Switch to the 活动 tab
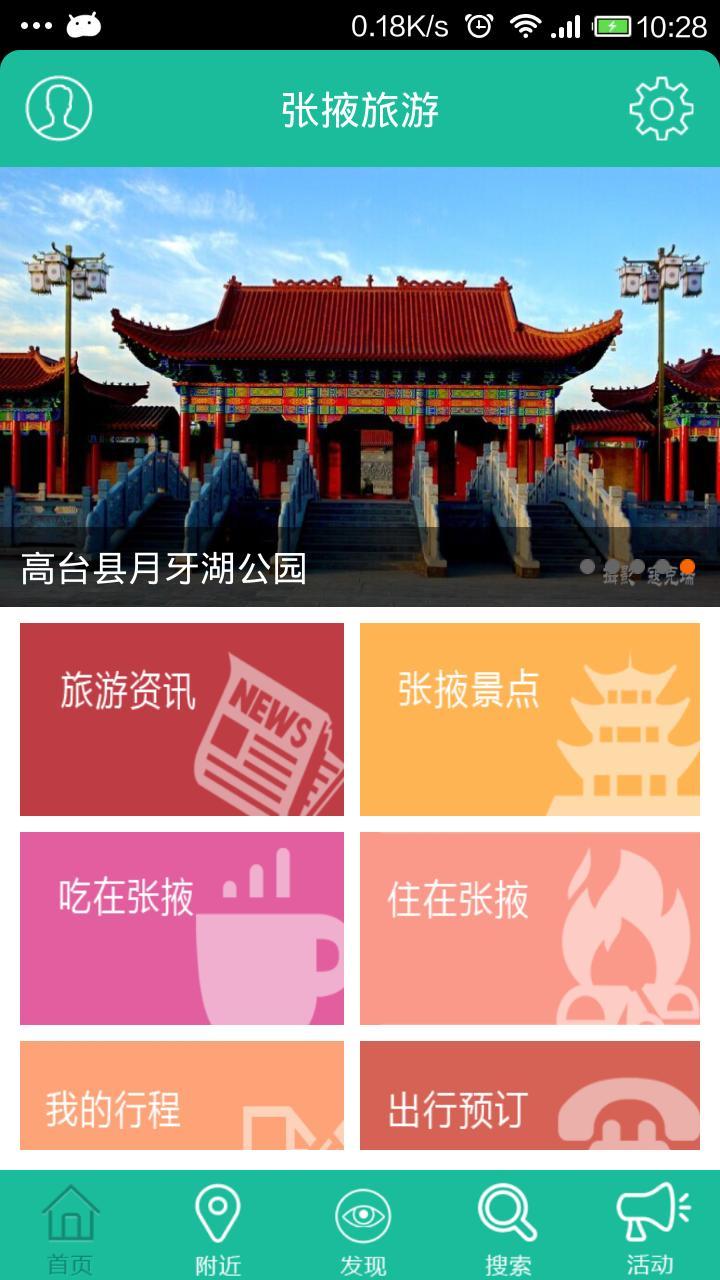This screenshot has width=720, height=1280. [x=651, y=1228]
